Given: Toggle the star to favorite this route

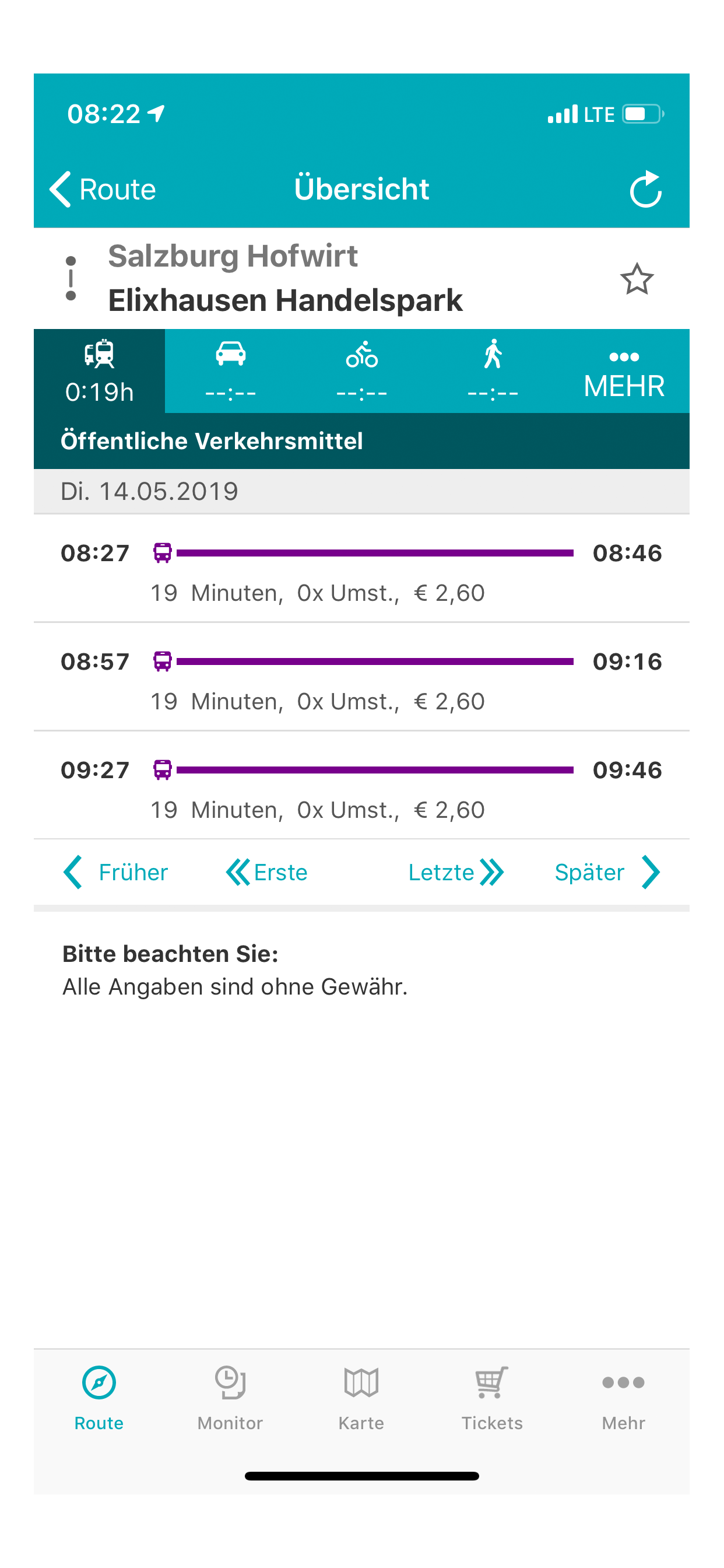Looking at the screenshot, I should coord(637,280).
